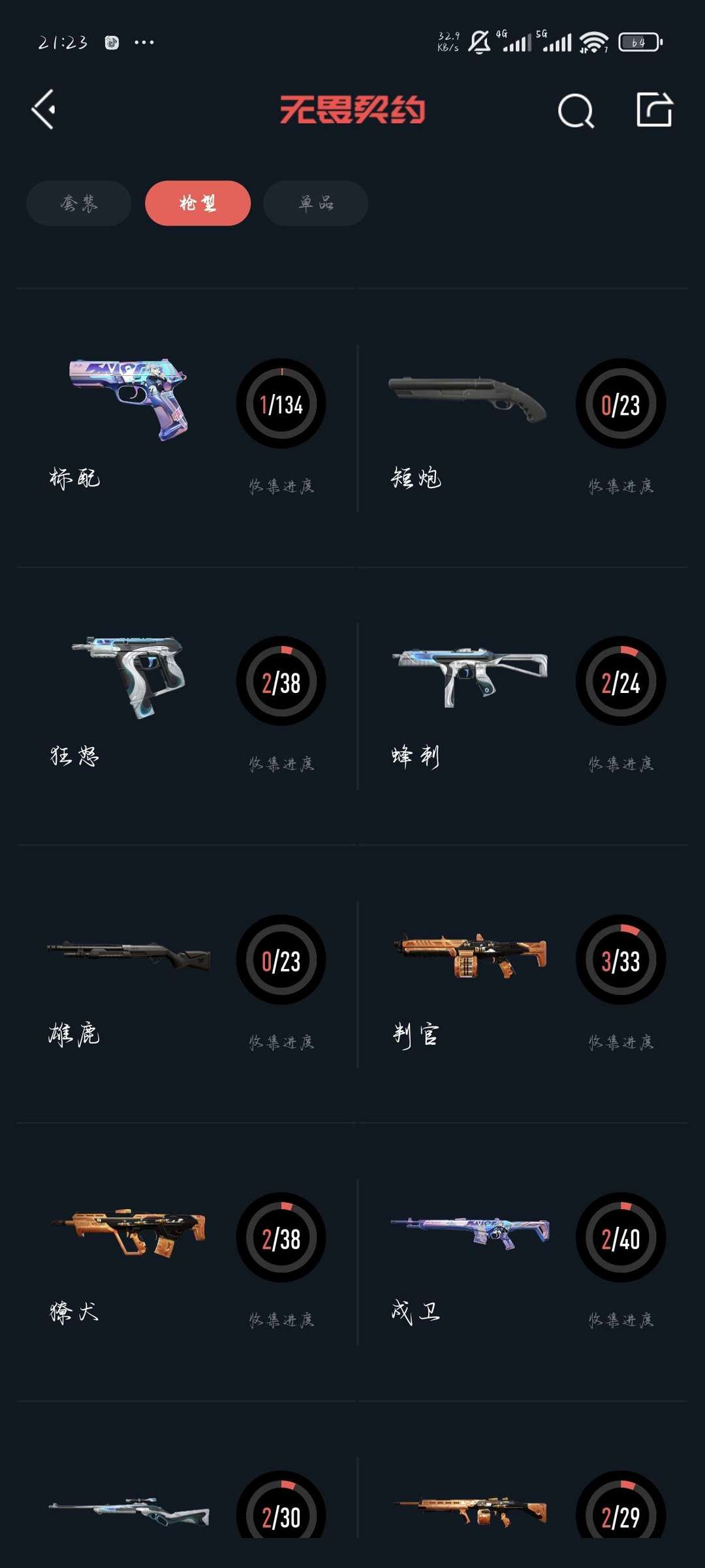View the 狂怒 skin collection
The height and width of the screenshot is (1568, 705).
point(187,706)
